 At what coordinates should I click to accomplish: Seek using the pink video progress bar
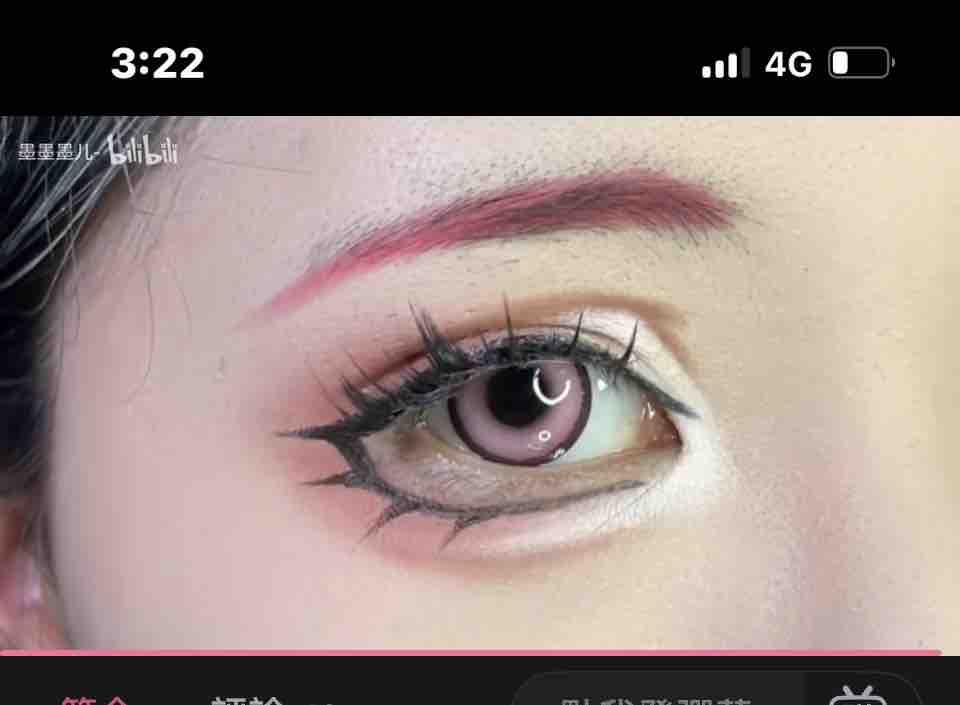[470, 653]
